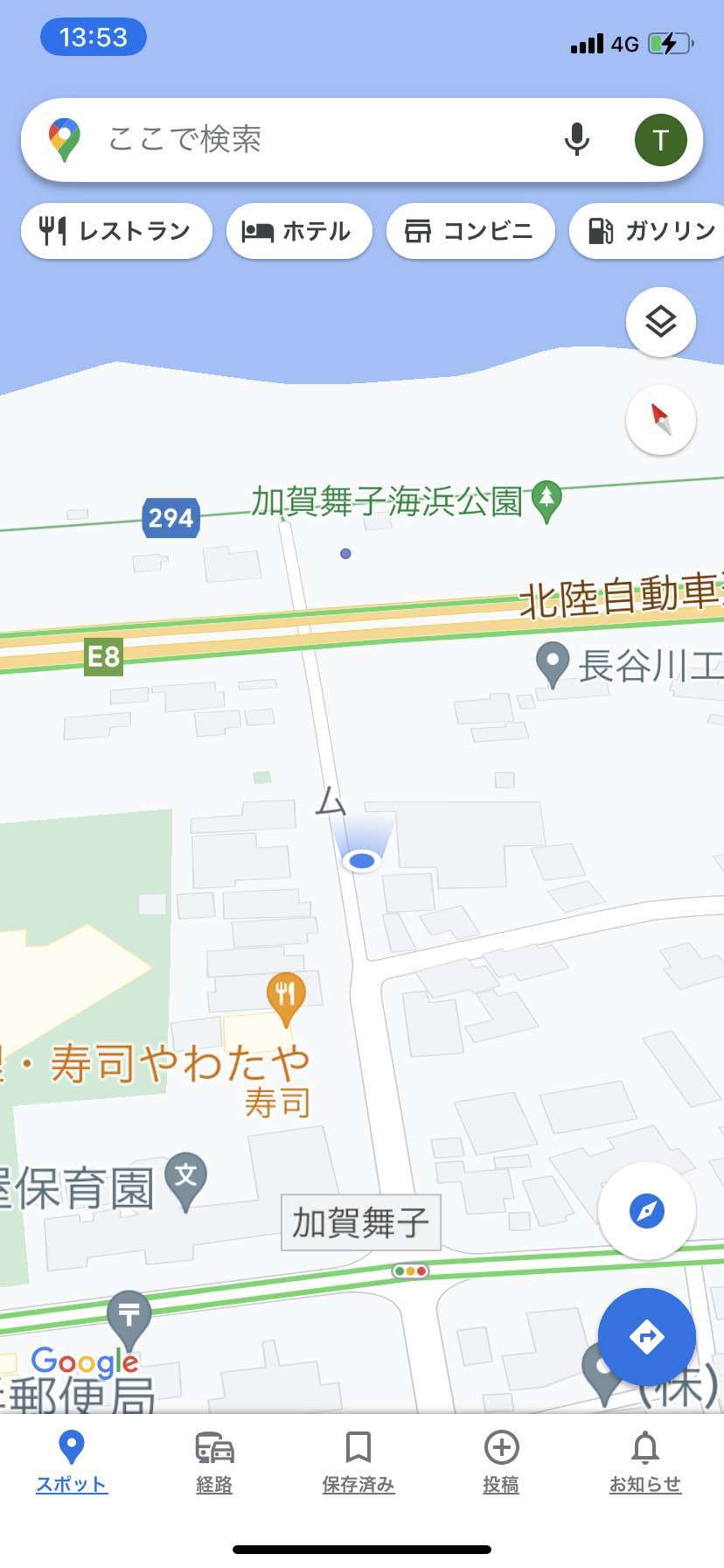This screenshot has width=724, height=1568.
Task: Switch to the 投稿 tab
Action: pyautogui.click(x=501, y=1461)
